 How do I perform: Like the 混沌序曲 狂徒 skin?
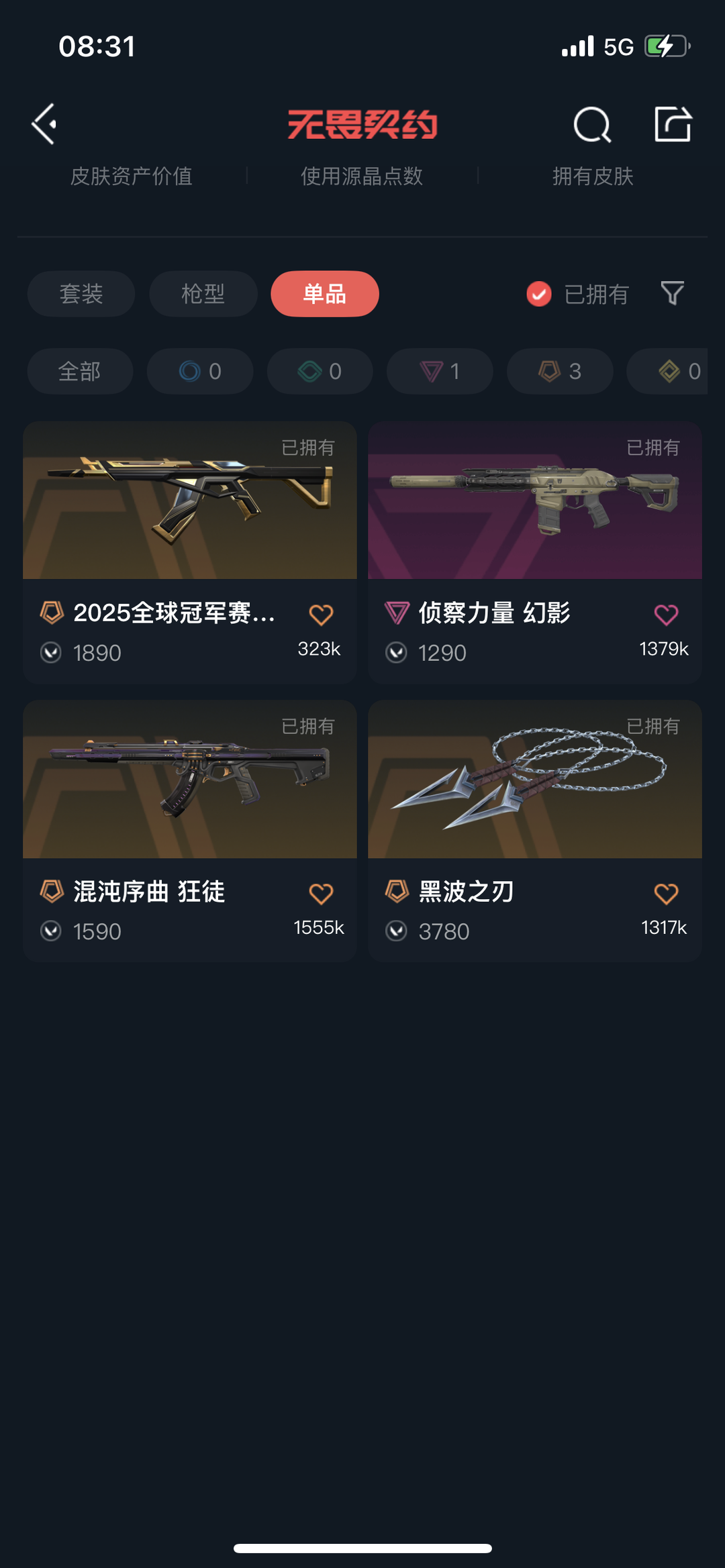[321, 894]
